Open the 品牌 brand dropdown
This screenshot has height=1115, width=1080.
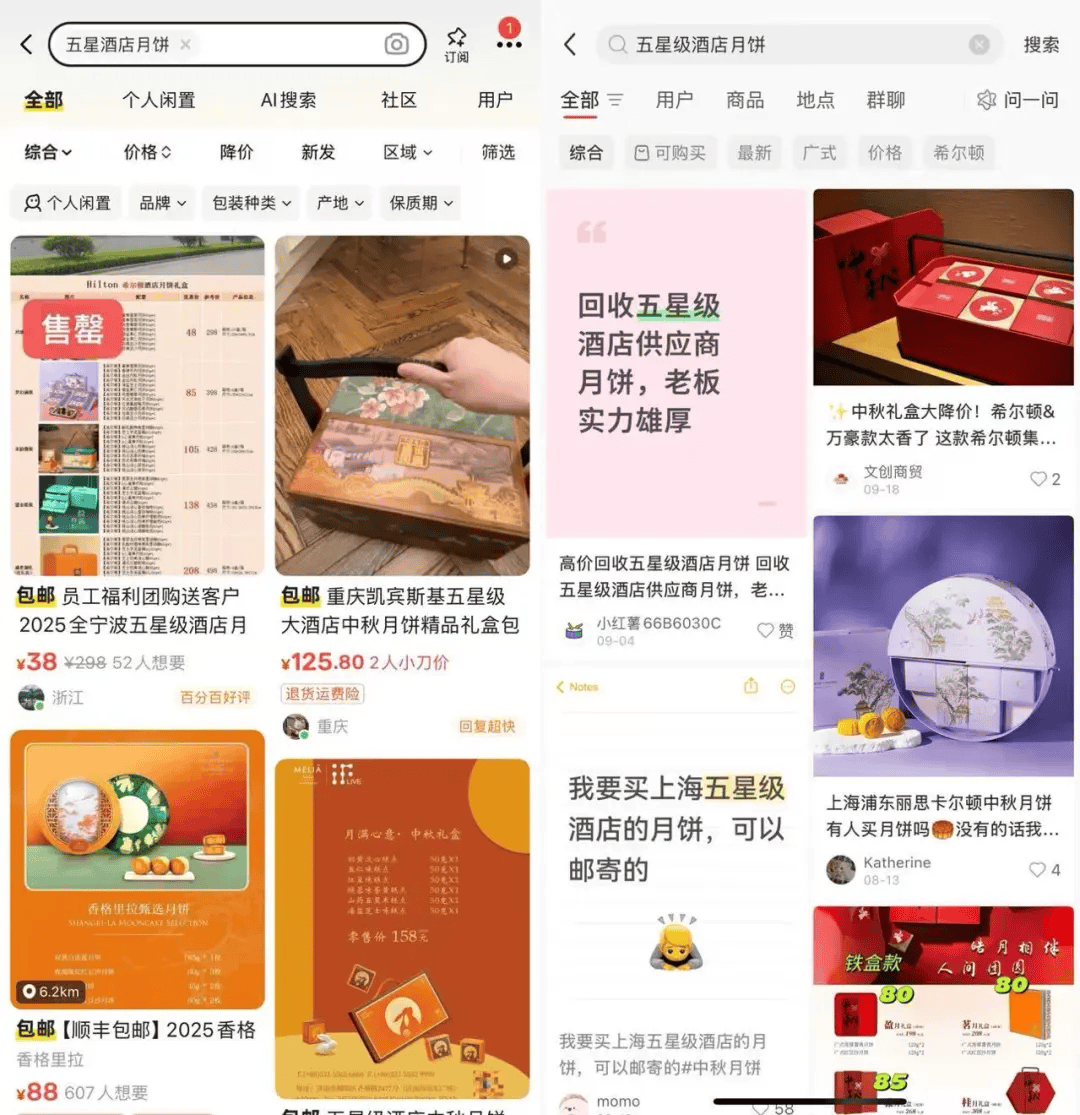pyautogui.click(x=162, y=203)
